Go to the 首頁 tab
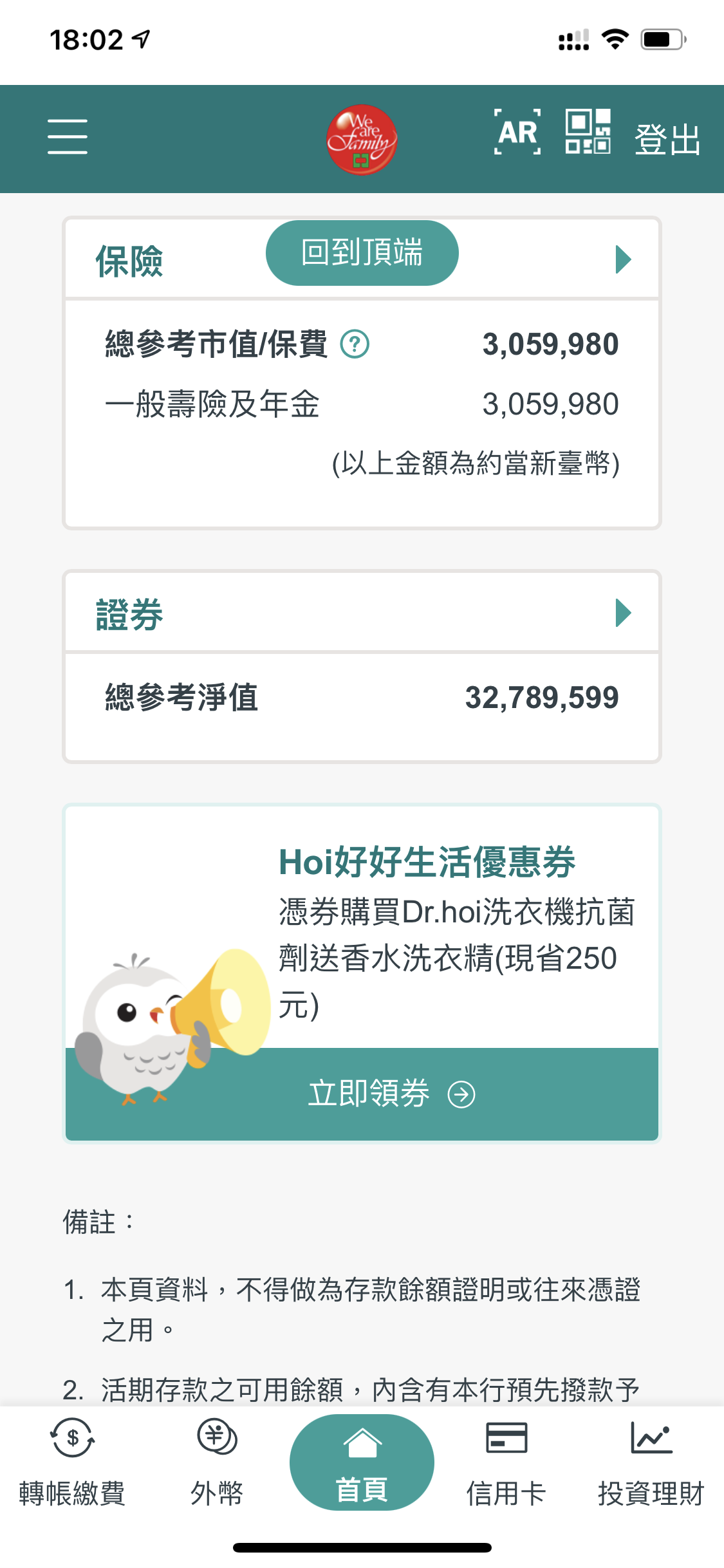This screenshot has height=1568, width=724. (x=362, y=1462)
